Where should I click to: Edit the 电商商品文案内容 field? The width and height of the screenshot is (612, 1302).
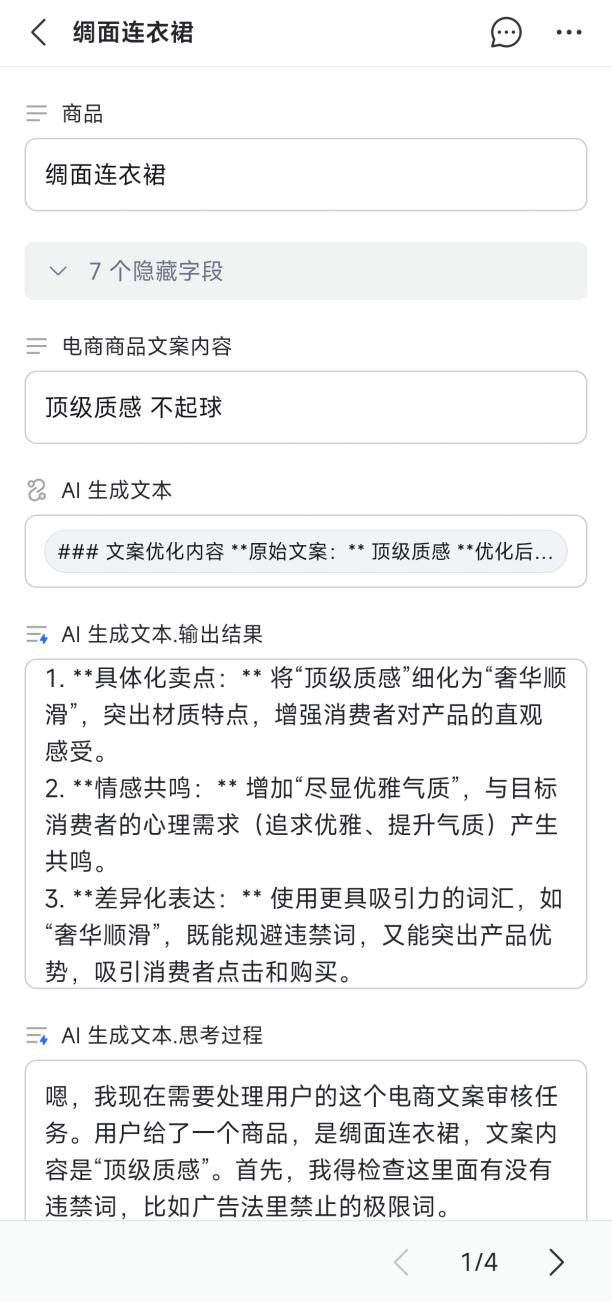coord(305,407)
